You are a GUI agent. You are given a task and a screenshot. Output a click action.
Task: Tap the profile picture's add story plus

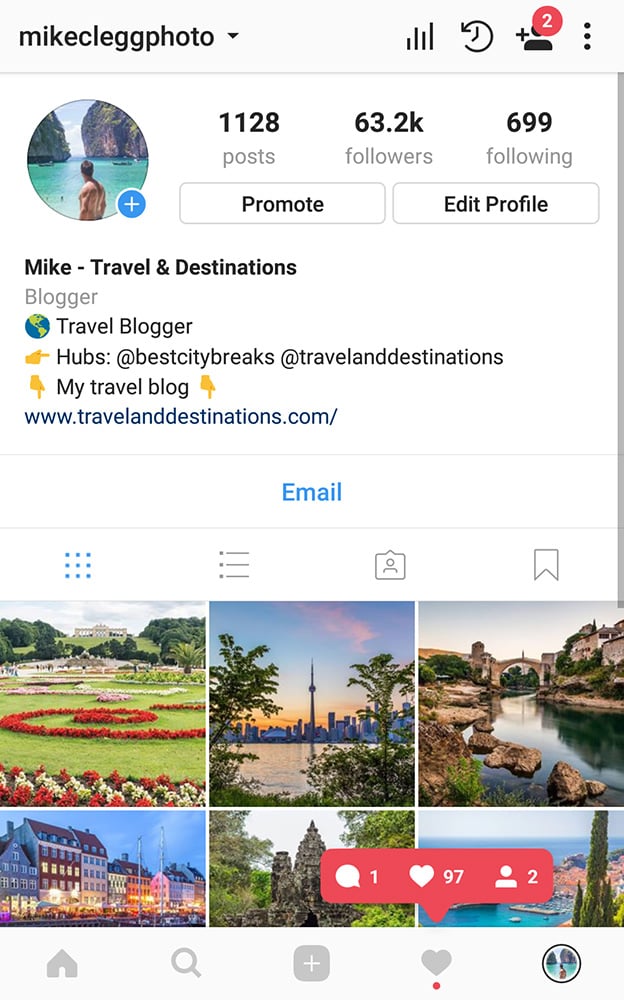point(131,205)
